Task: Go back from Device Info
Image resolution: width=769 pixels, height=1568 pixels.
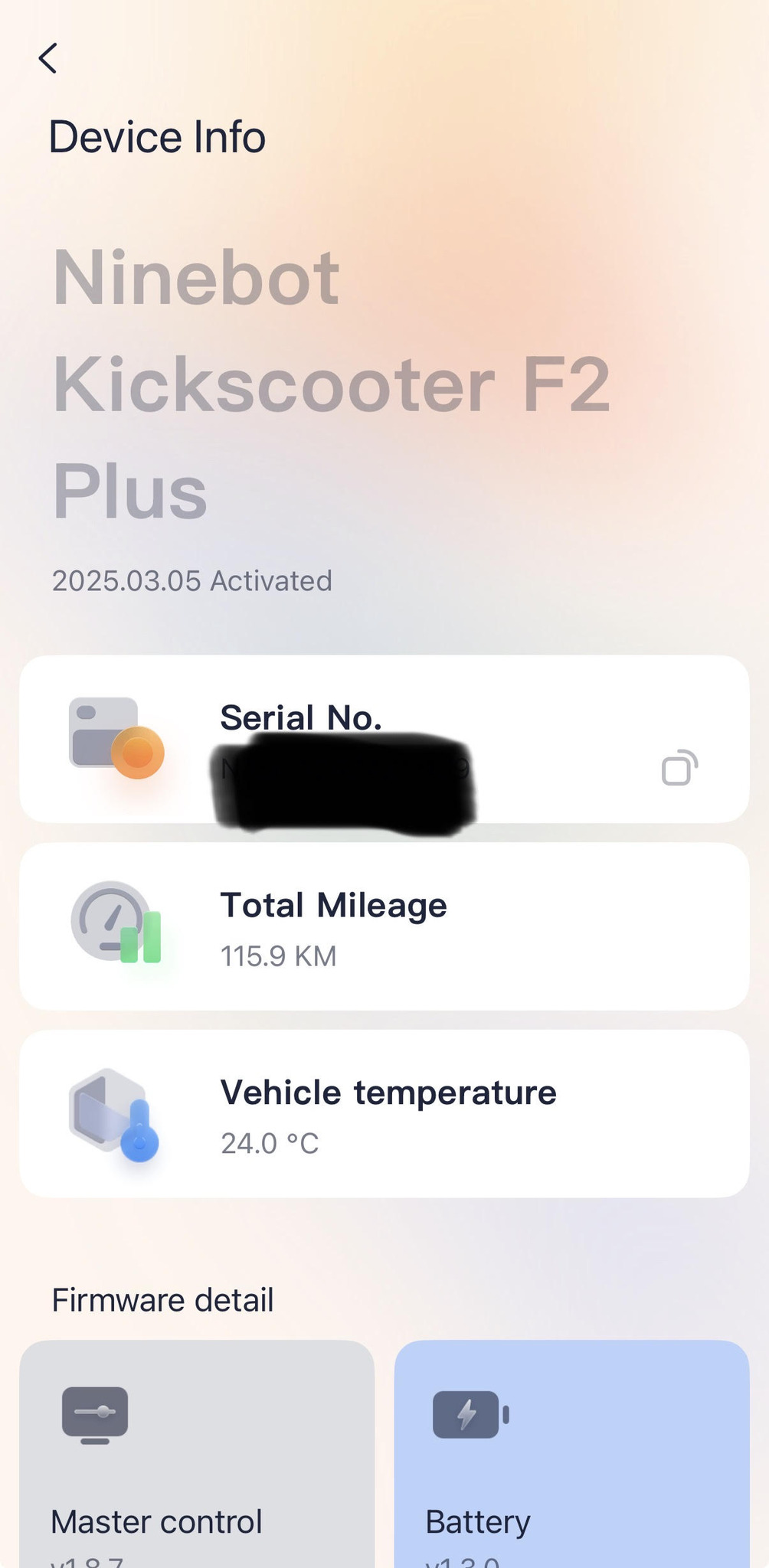Action: (x=47, y=58)
